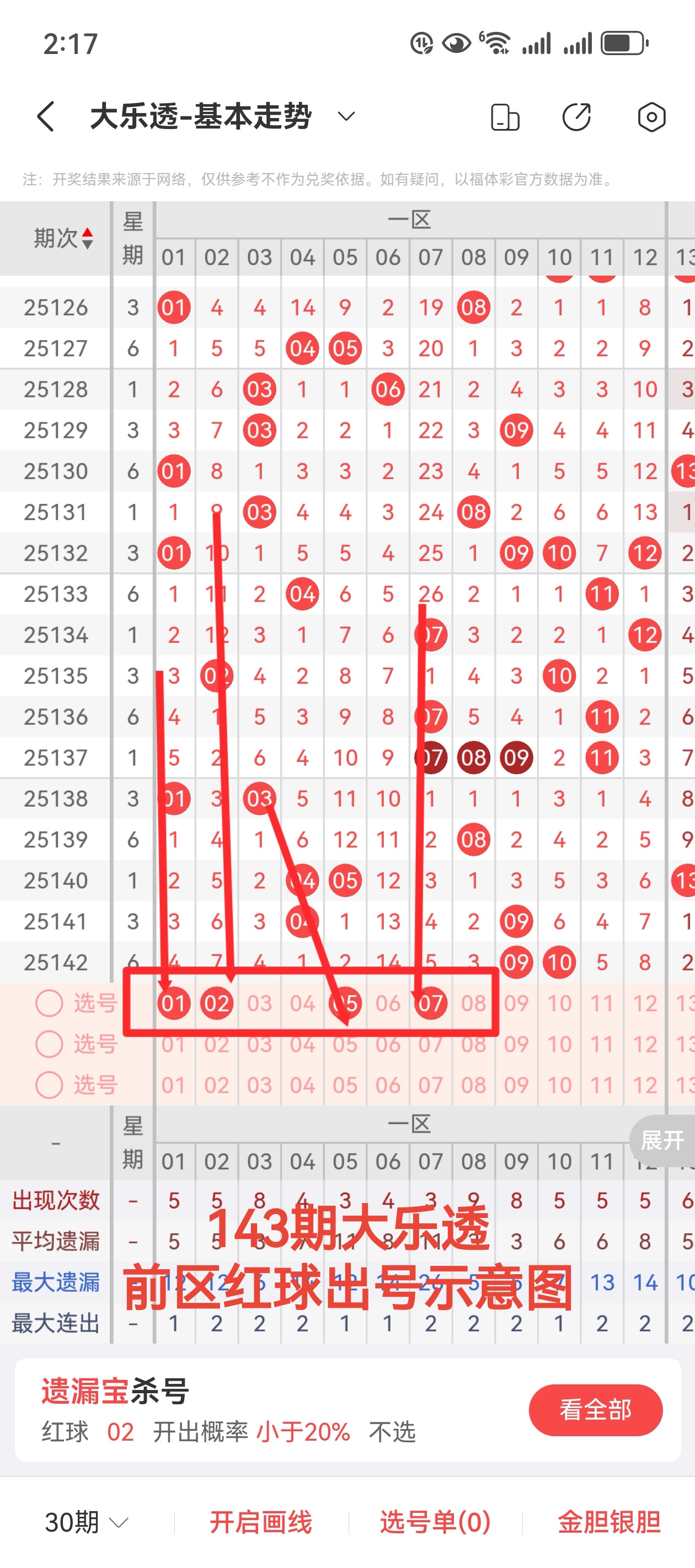This screenshot has width=695, height=1568.
Task: Open the 30期 period count dropdown
Action: pyautogui.click(x=87, y=1522)
